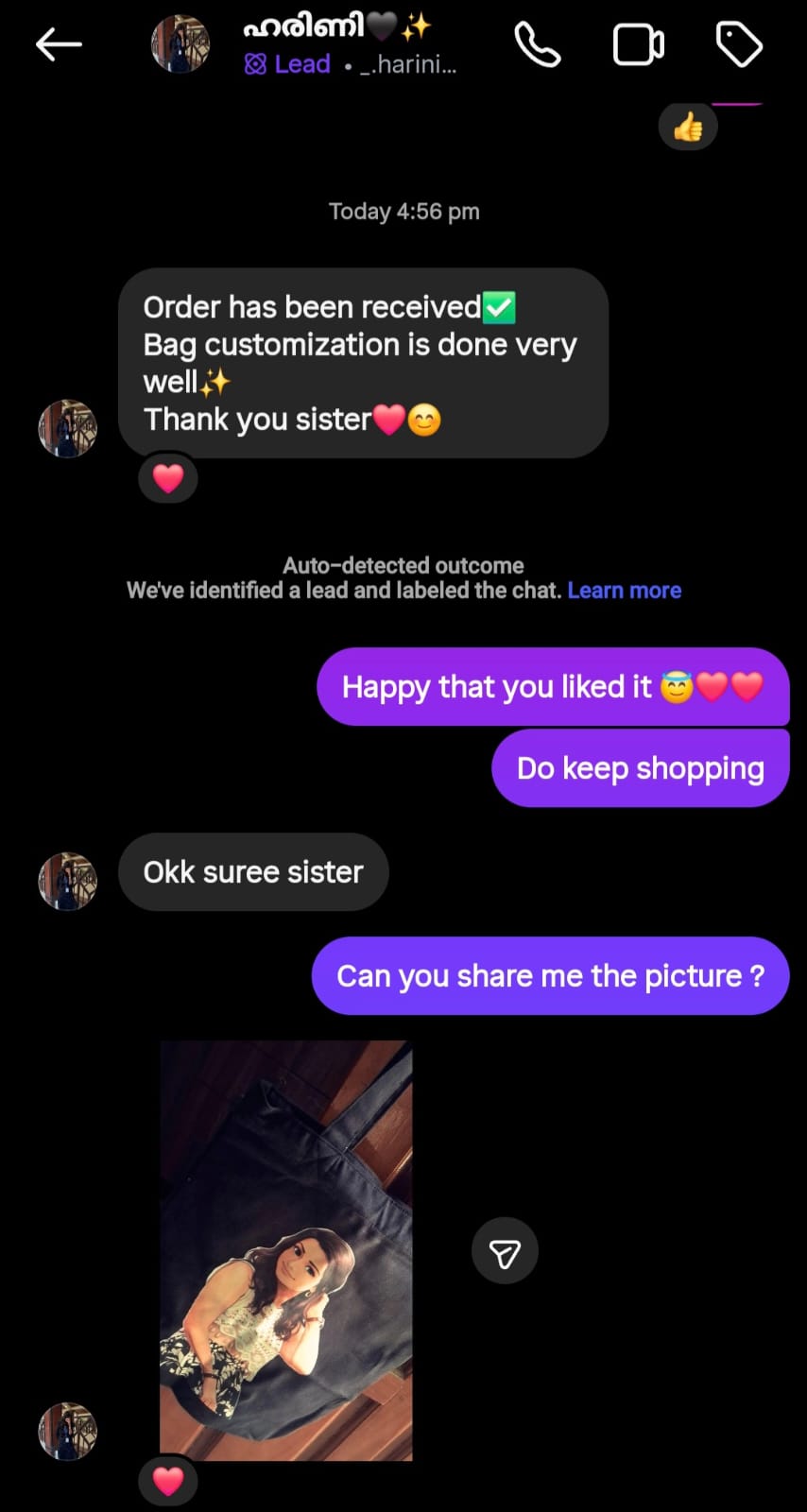The height and width of the screenshot is (1512, 807).
Task: Open the Learn more link
Action: point(624,591)
